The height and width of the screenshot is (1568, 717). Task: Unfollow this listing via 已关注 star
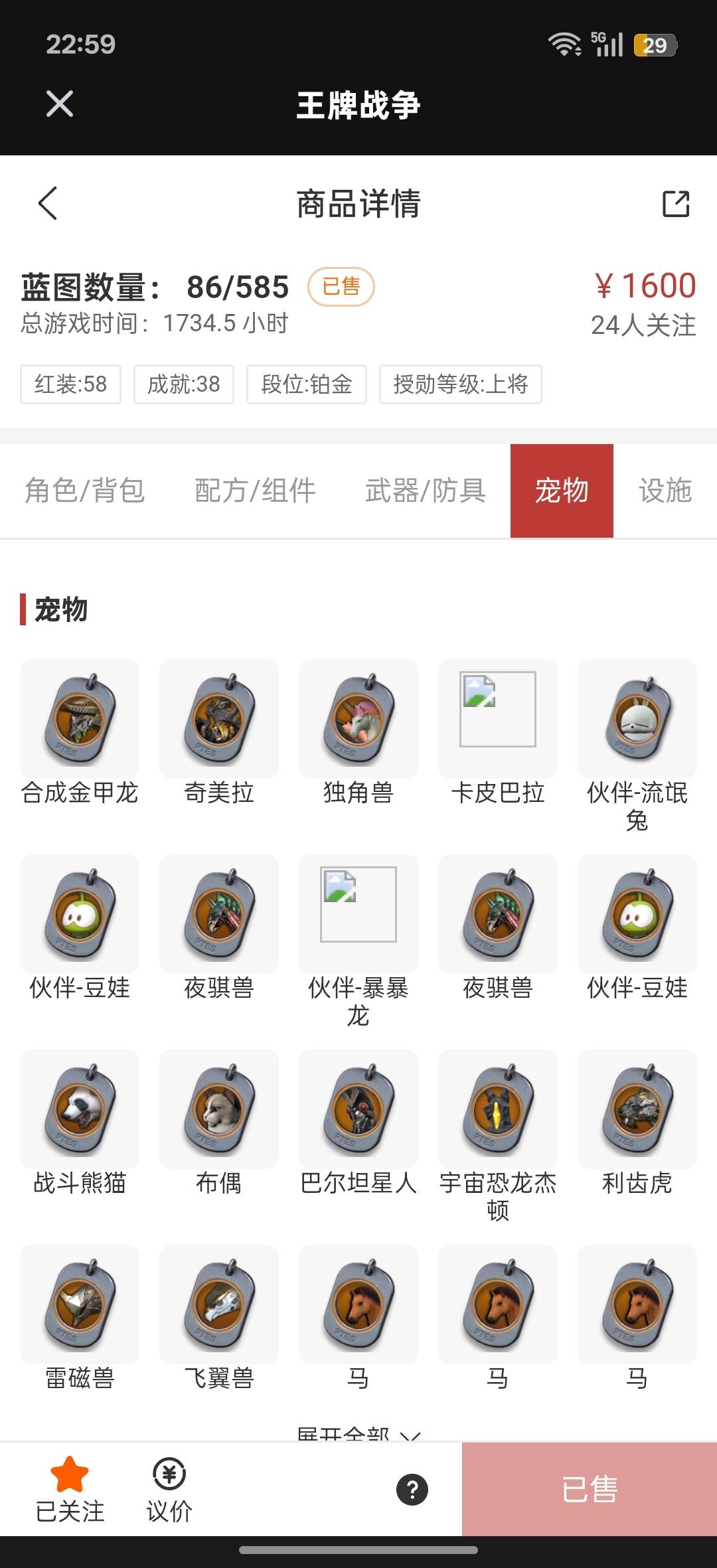pyautogui.click(x=70, y=1488)
